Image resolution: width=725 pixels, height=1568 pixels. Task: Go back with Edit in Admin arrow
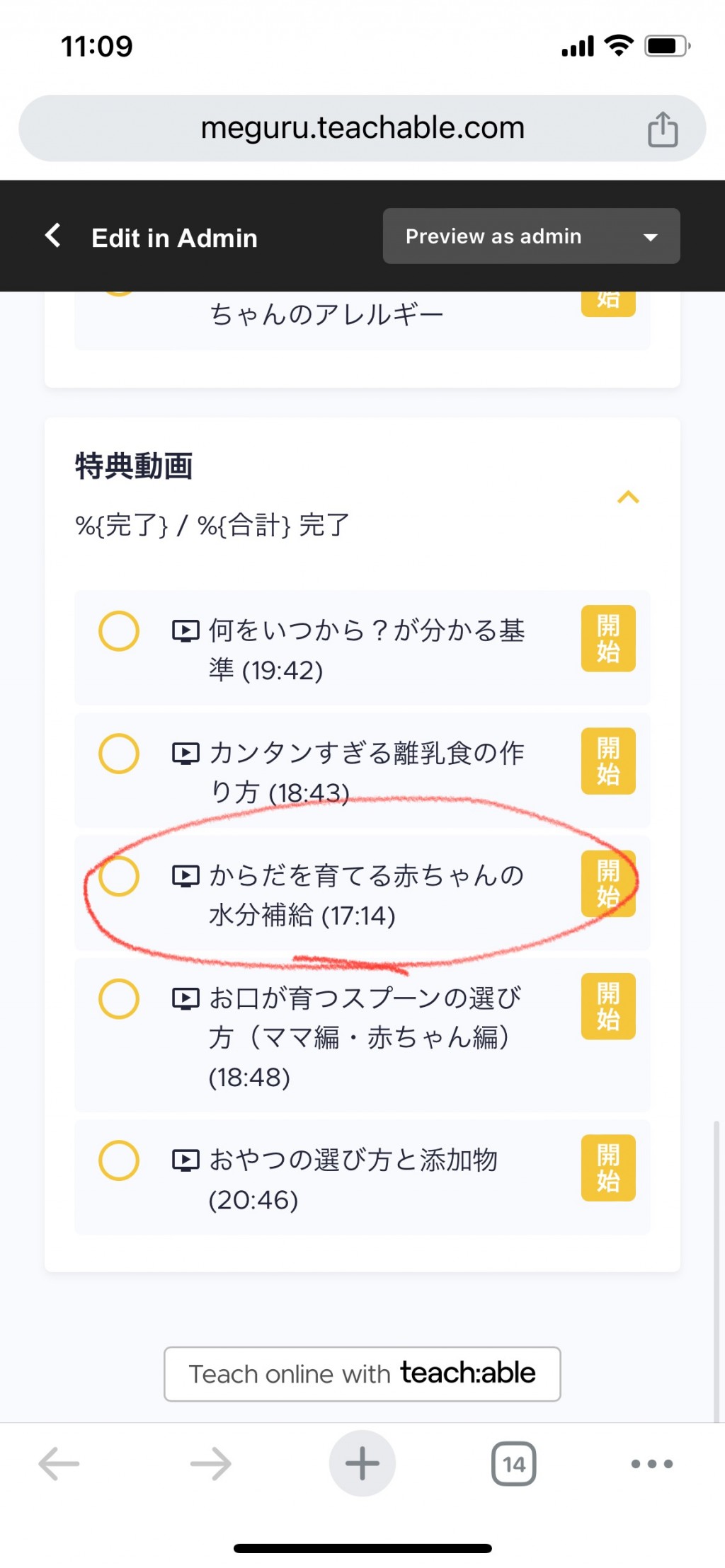pyautogui.click(x=53, y=236)
